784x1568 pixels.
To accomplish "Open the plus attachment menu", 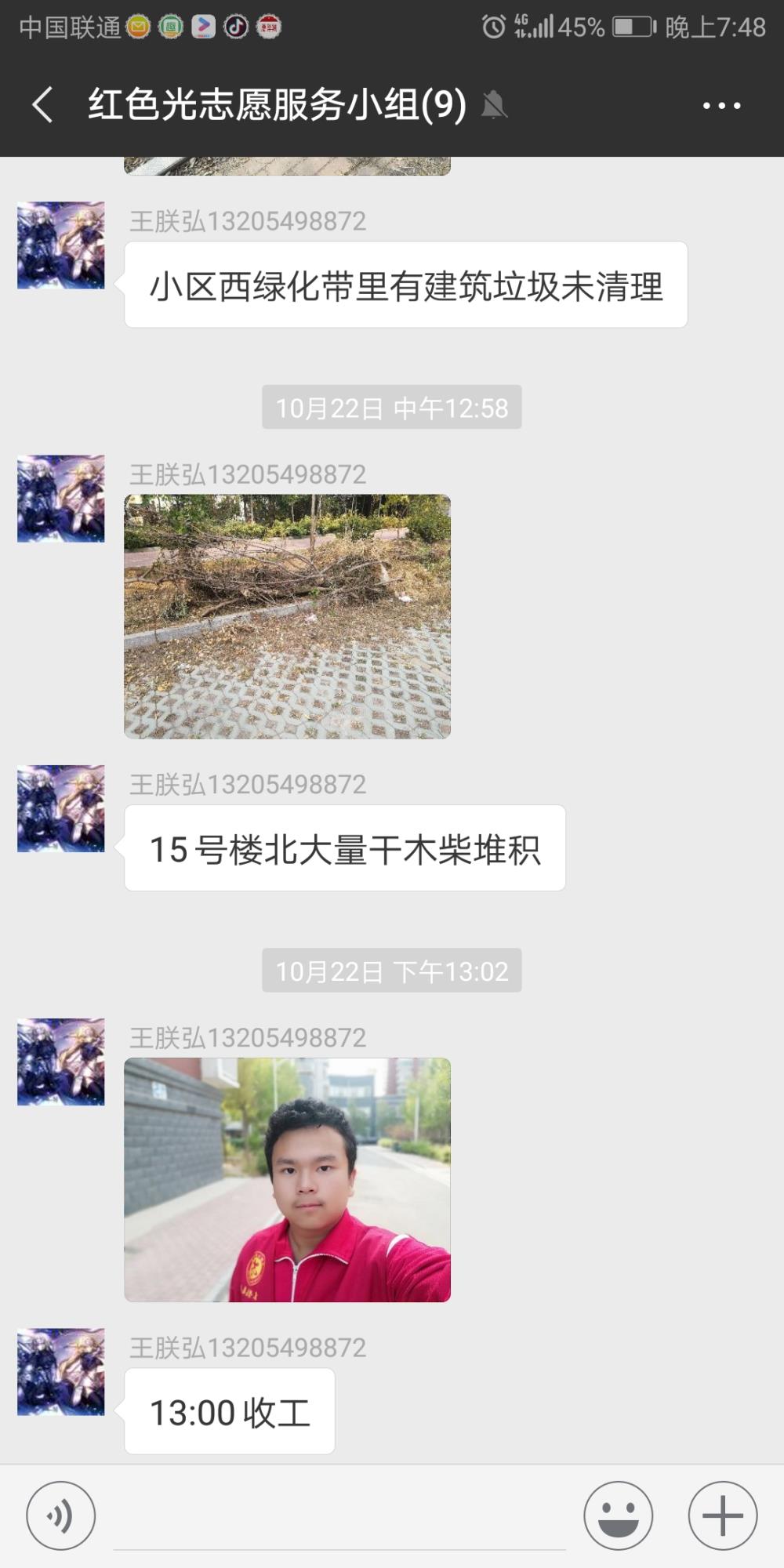I will coord(723,1515).
